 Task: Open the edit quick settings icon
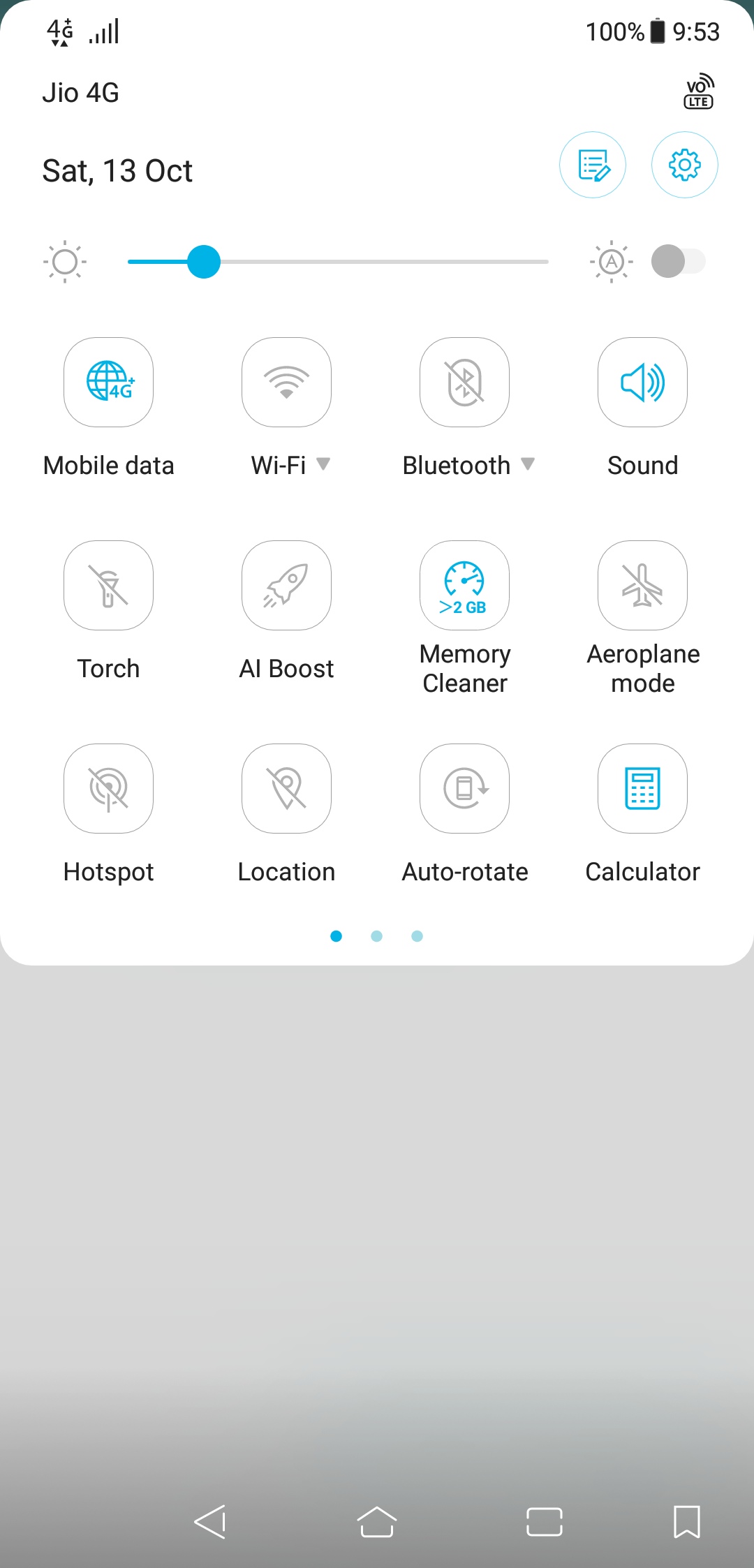click(592, 165)
